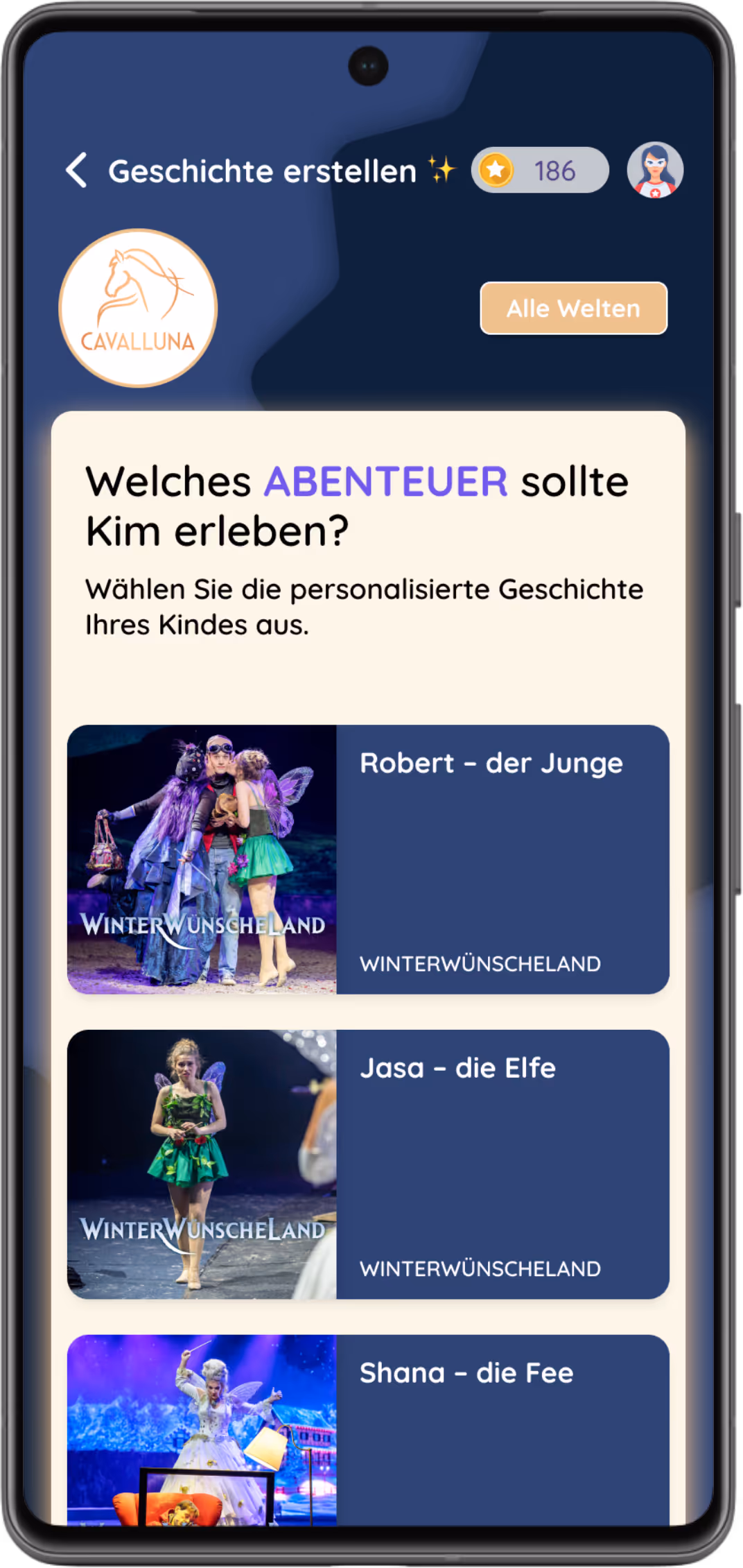Open the user avatar profile
This screenshot has width=743, height=1568.
656,169
